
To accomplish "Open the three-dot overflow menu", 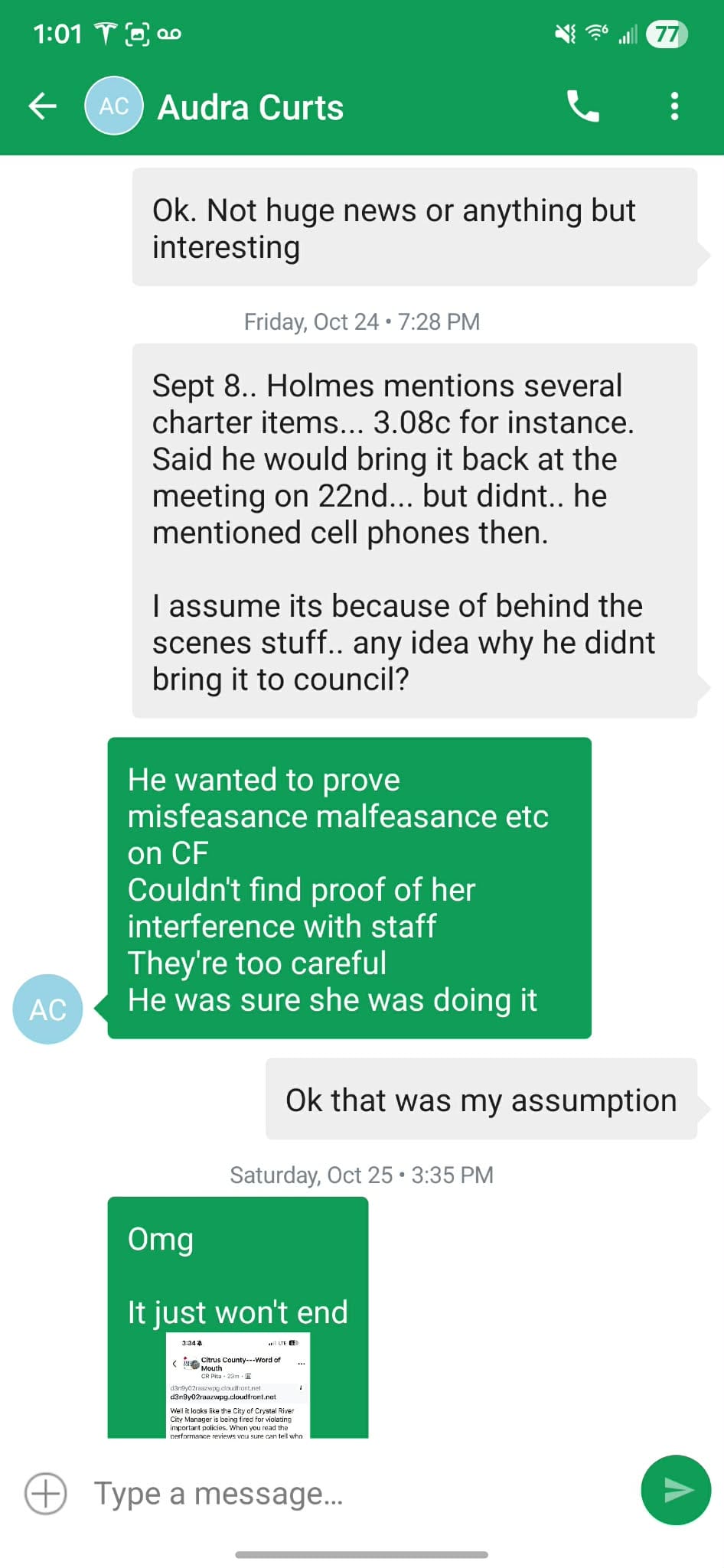I will click(673, 106).
